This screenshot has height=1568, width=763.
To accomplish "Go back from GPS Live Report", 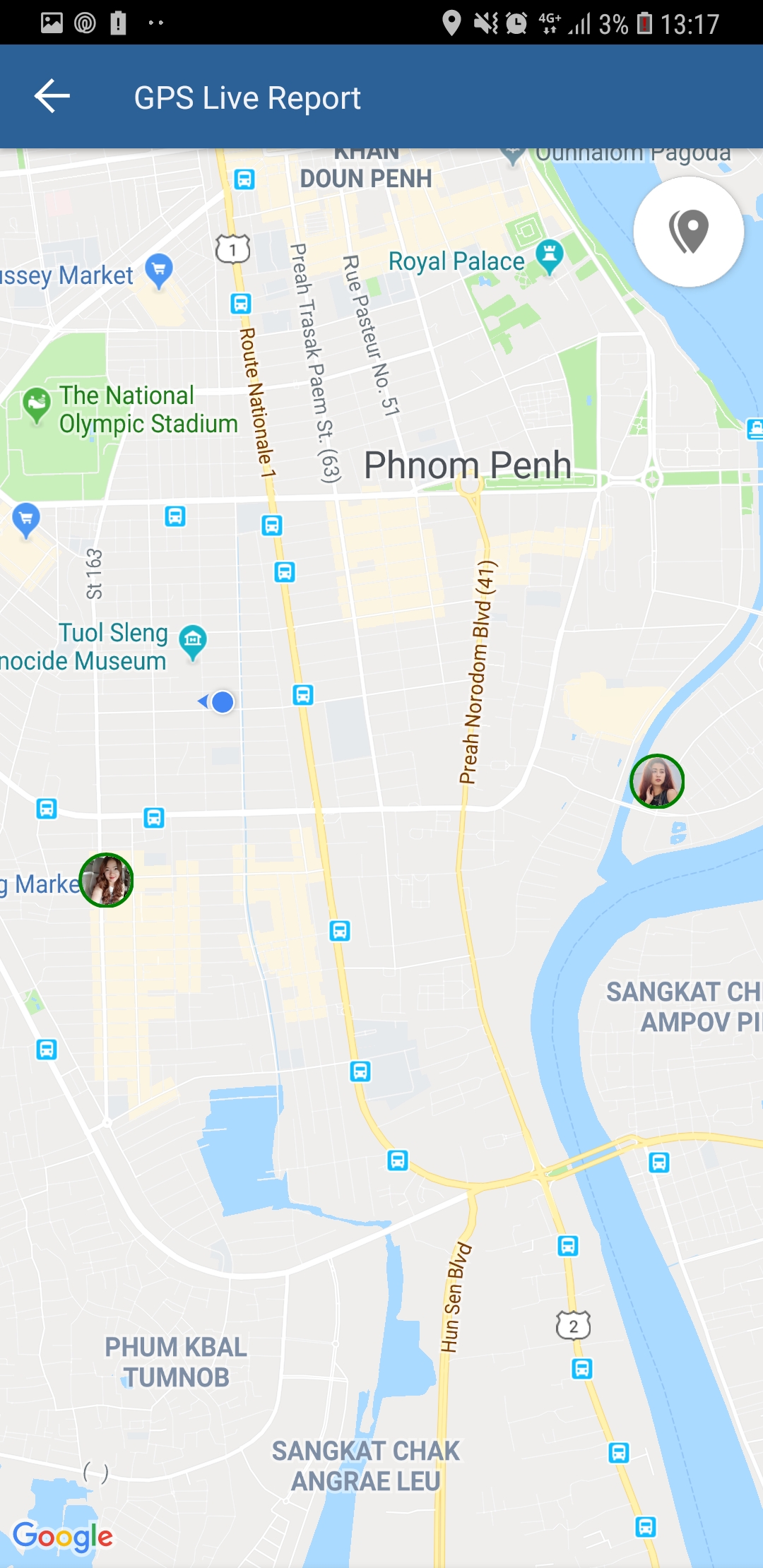I will [x=52, y=97].
